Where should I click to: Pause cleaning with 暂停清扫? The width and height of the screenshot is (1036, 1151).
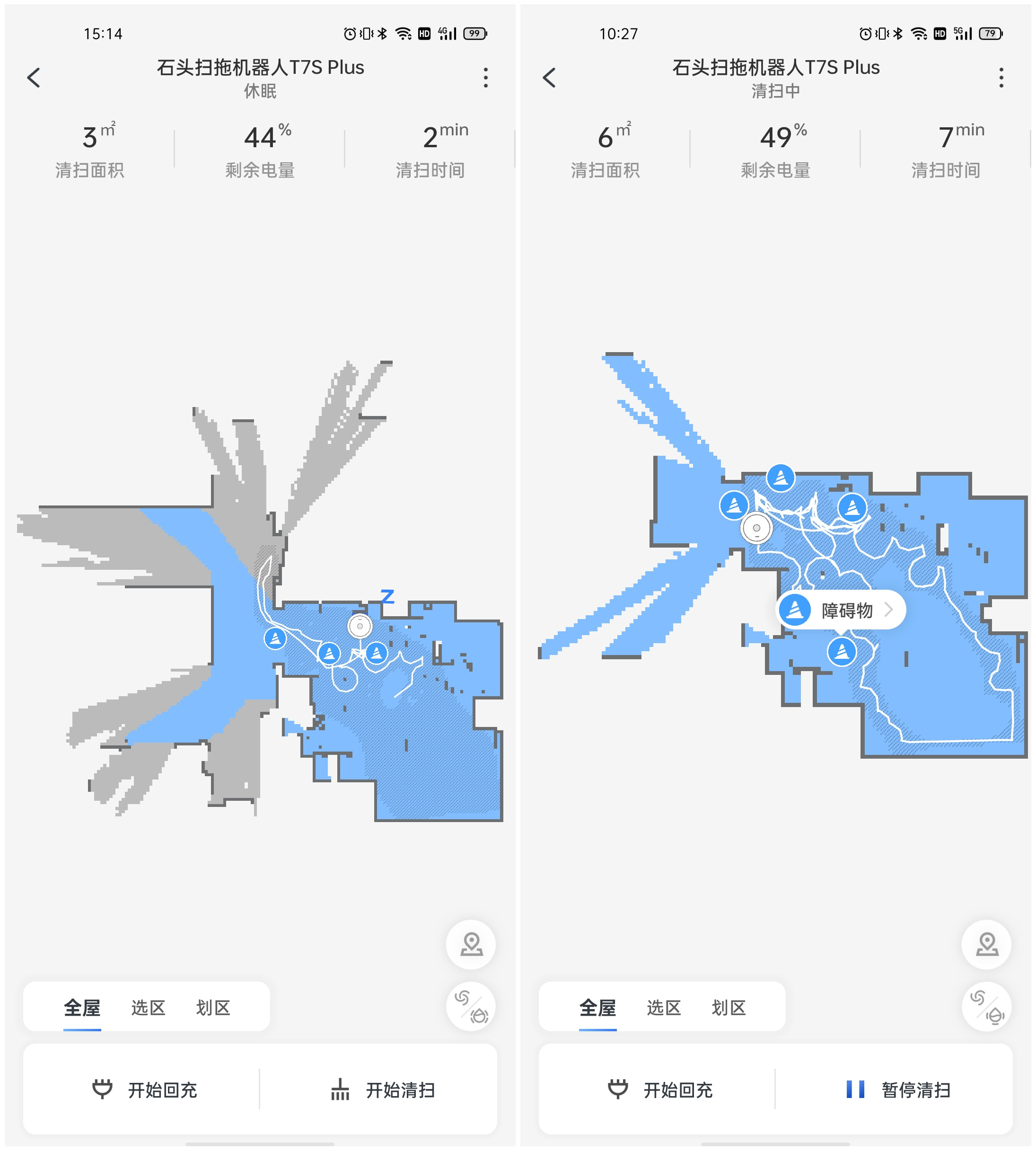(x=898, y=1089)
